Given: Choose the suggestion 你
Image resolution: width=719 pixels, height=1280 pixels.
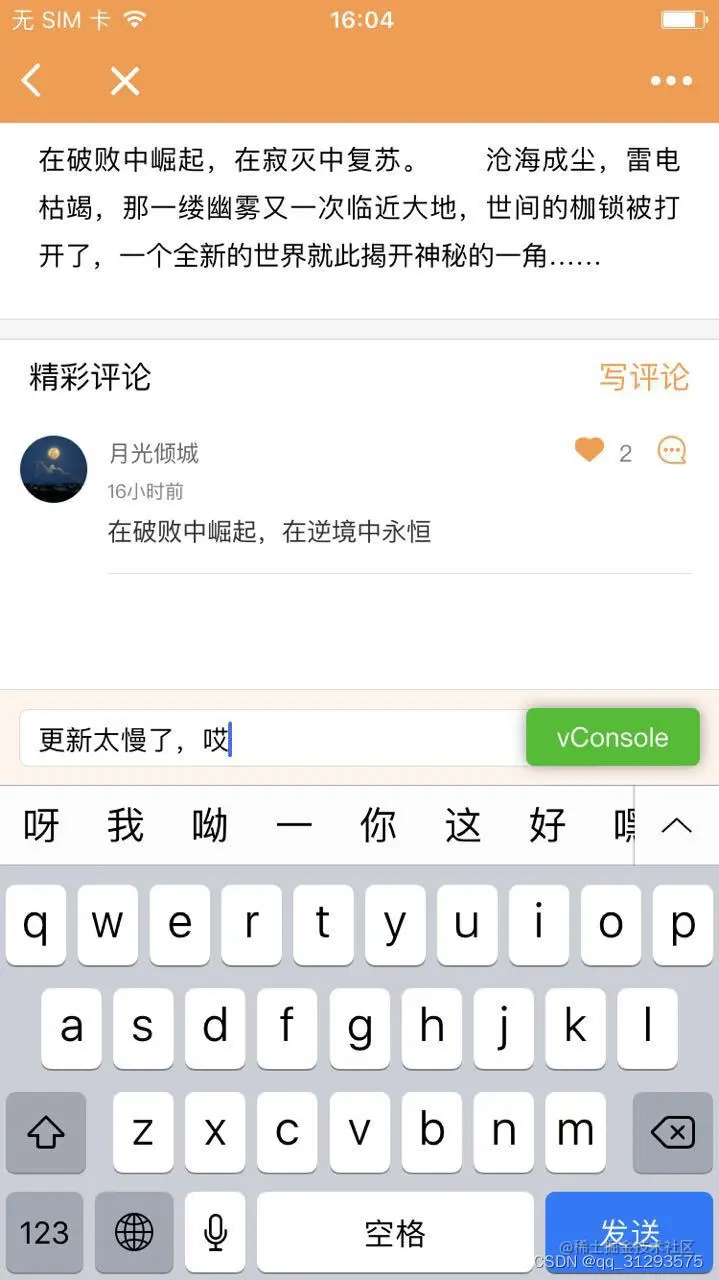Looking at the screenshot, I should click(378, 826).
